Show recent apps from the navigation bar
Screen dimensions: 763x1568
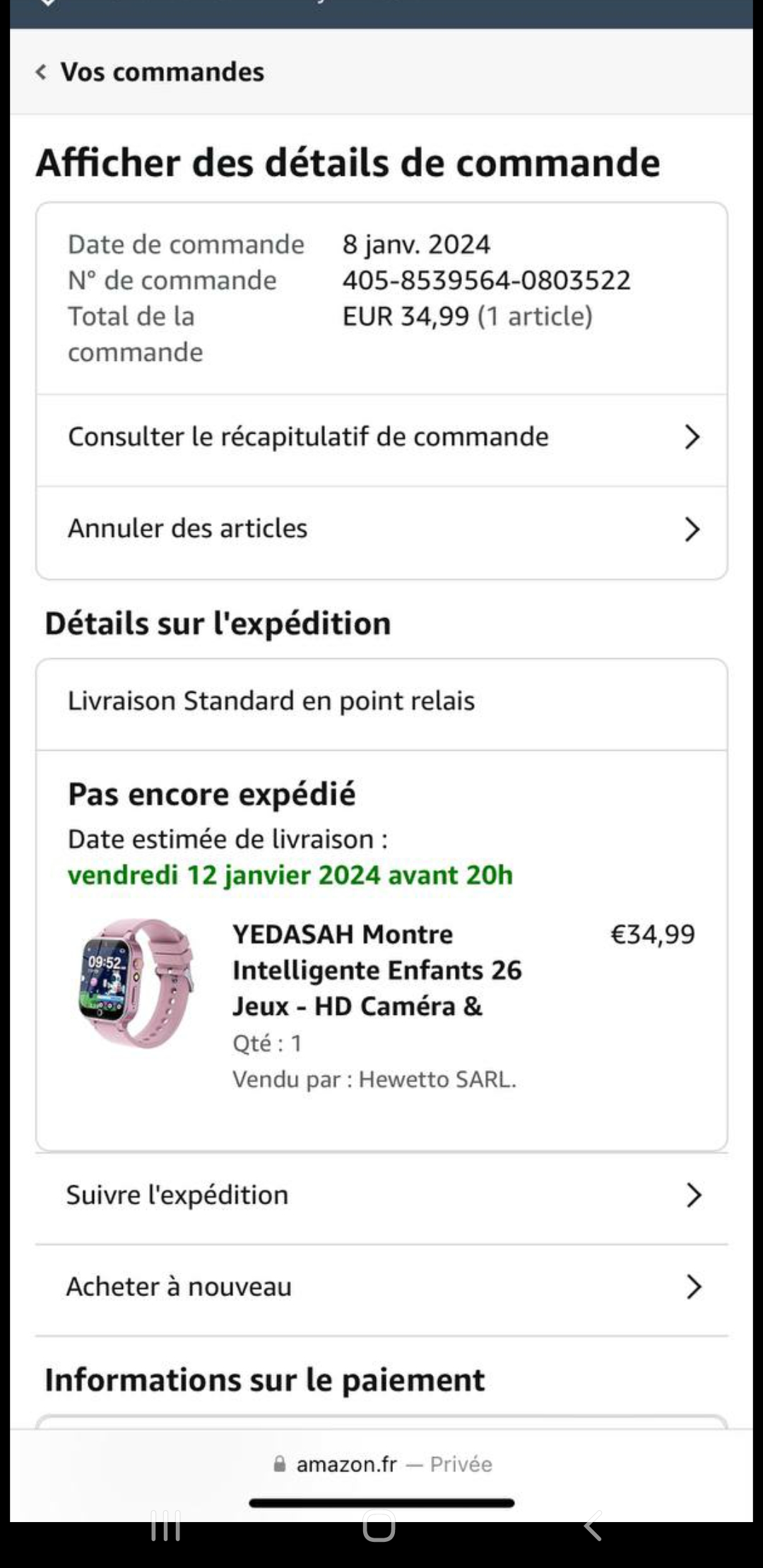(x=166, y=1527)
